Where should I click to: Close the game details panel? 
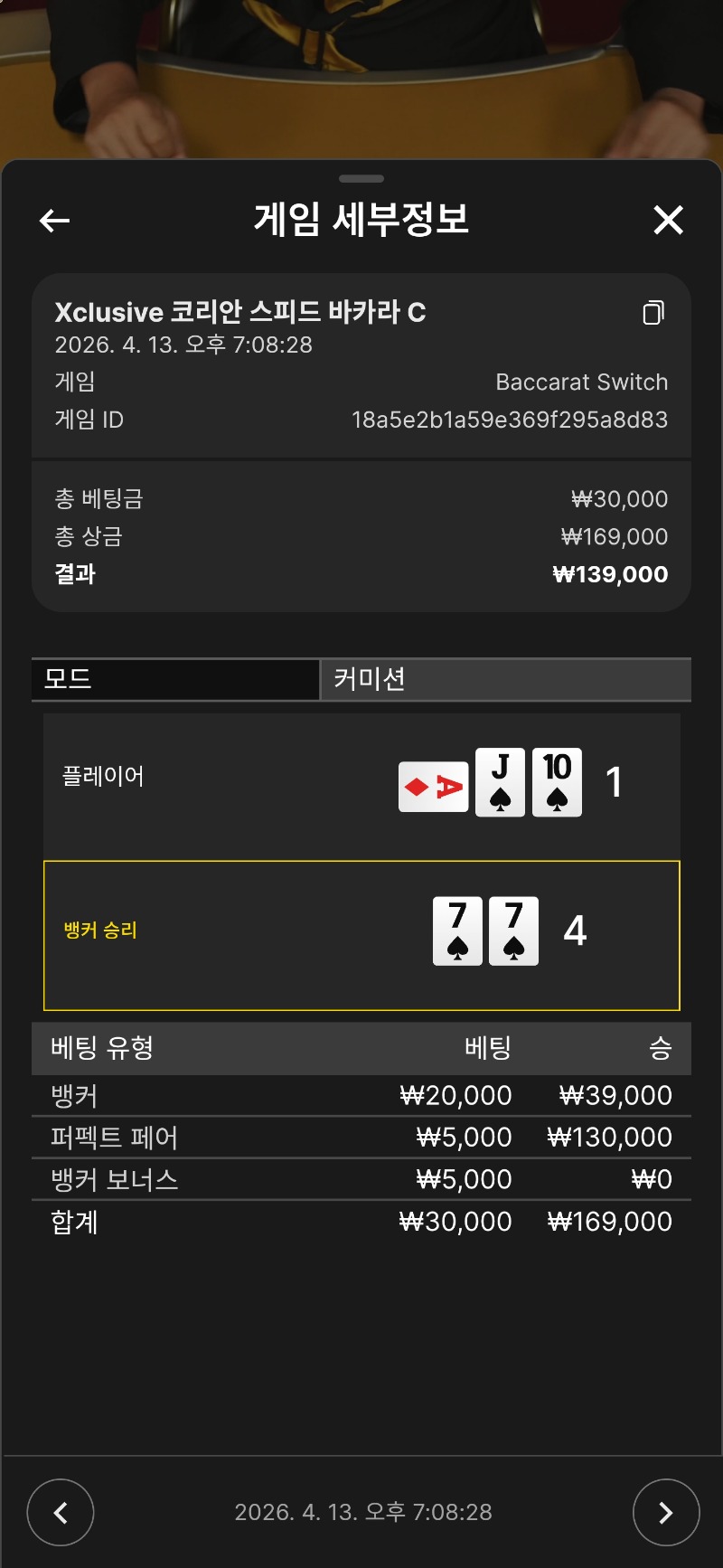(x=668, y=220)
